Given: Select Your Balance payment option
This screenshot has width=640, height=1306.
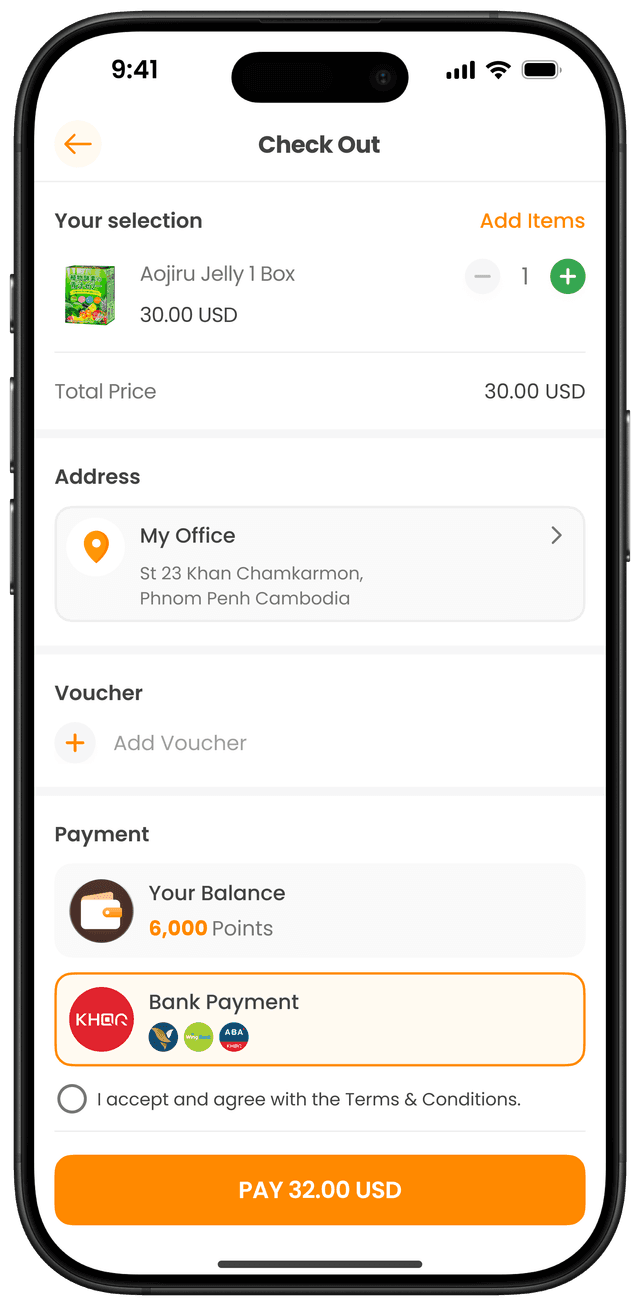Looking at the screenshot, I should point(319,910).
